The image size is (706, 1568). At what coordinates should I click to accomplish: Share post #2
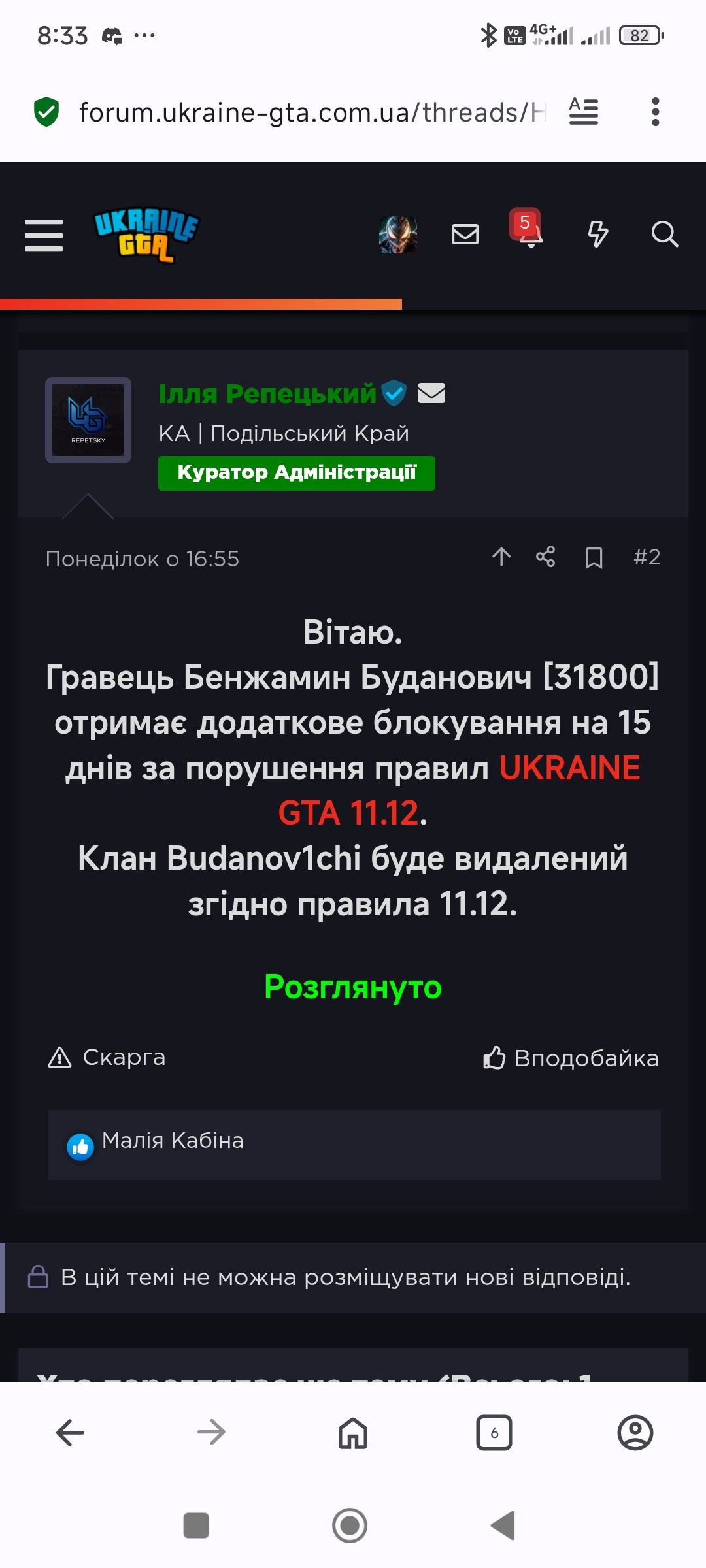pos(546,557)
